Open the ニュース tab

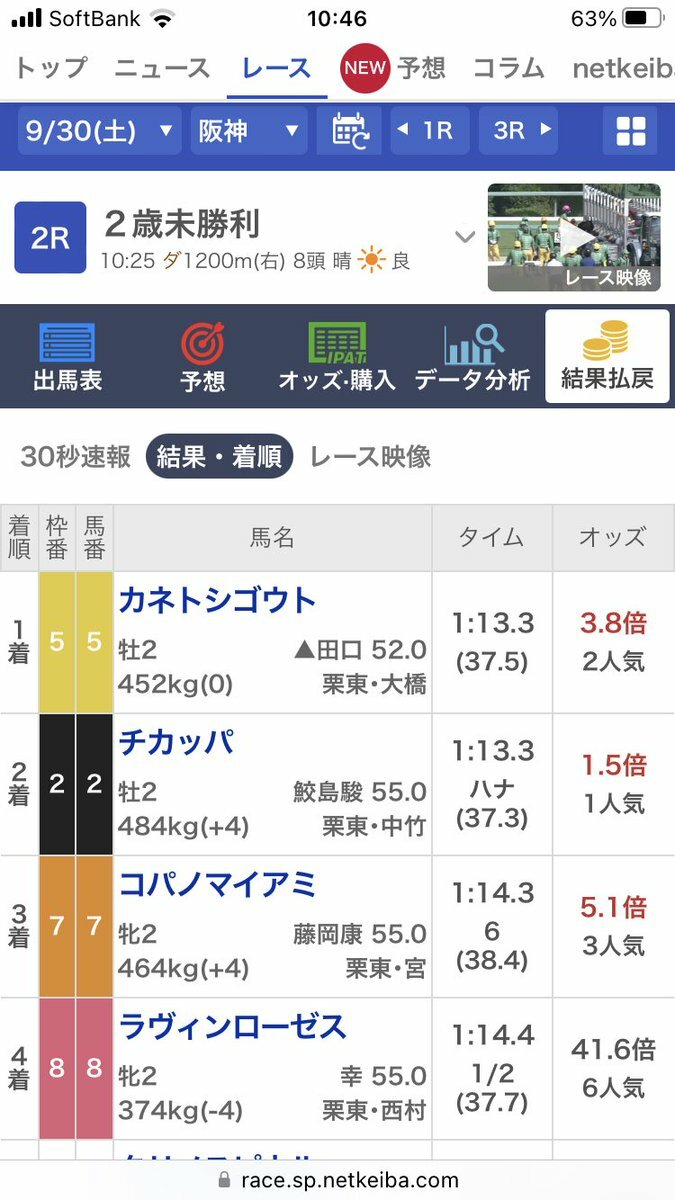pos(162,68)
